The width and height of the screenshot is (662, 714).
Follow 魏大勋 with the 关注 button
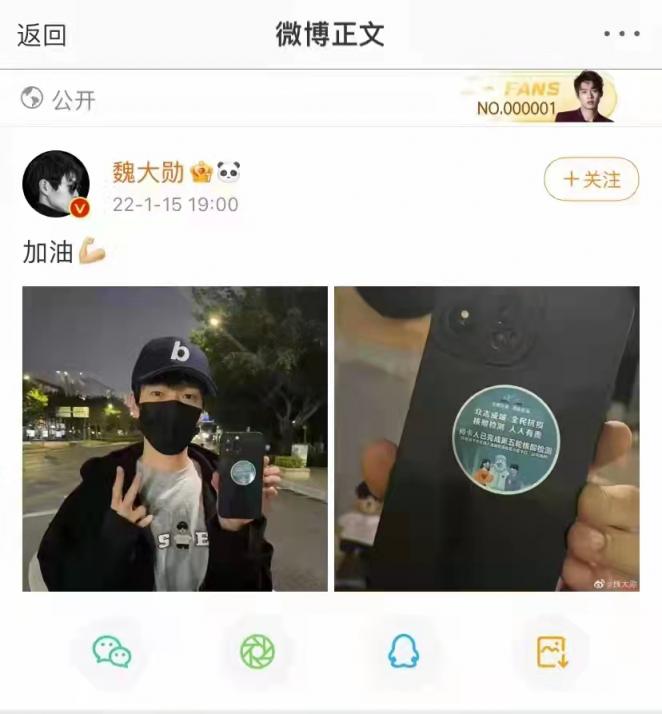click(x=591, y=179)
